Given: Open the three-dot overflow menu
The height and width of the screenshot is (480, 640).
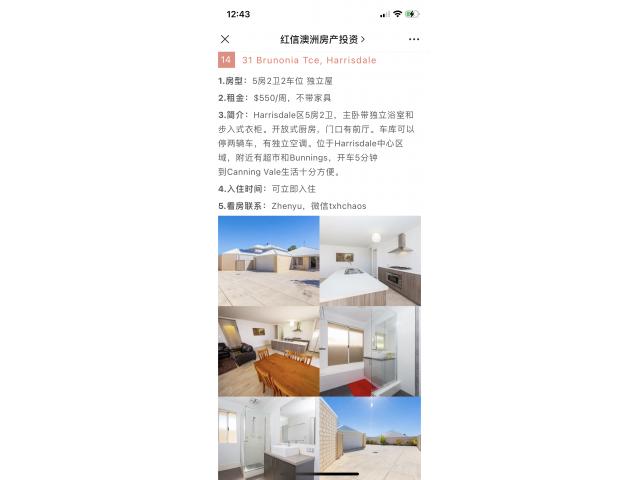Looking at the screenshot, I should click(x=414, y=39).
